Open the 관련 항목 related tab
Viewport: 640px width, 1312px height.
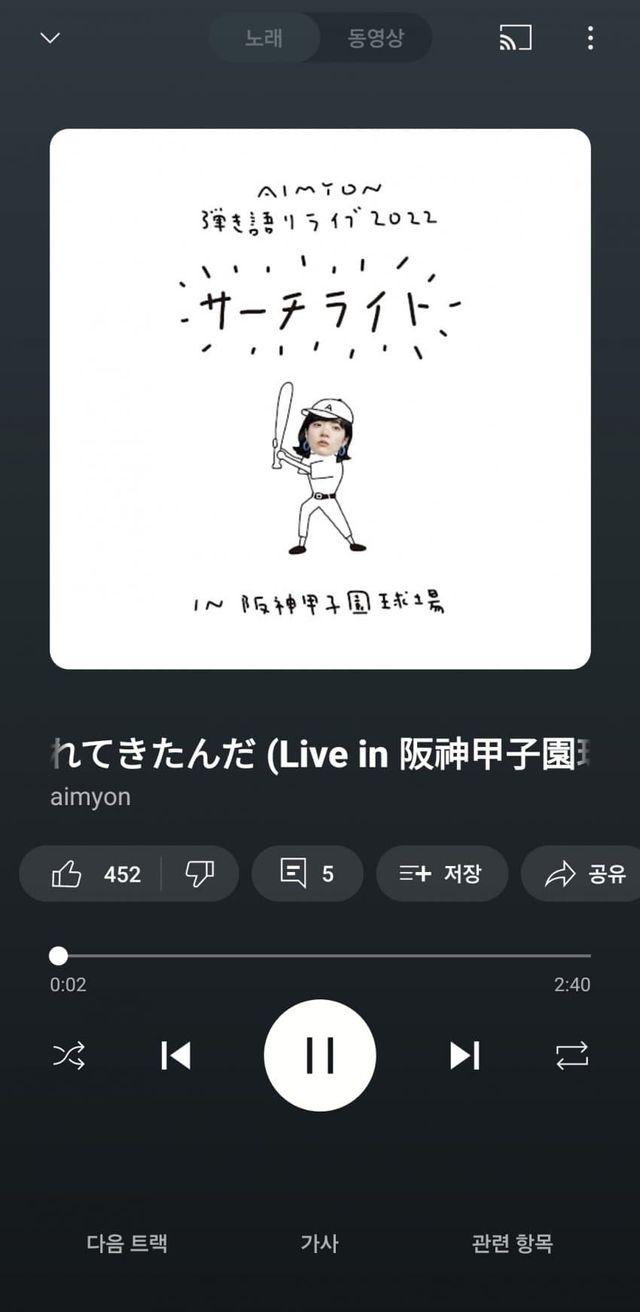click(x=512, y=1243)
